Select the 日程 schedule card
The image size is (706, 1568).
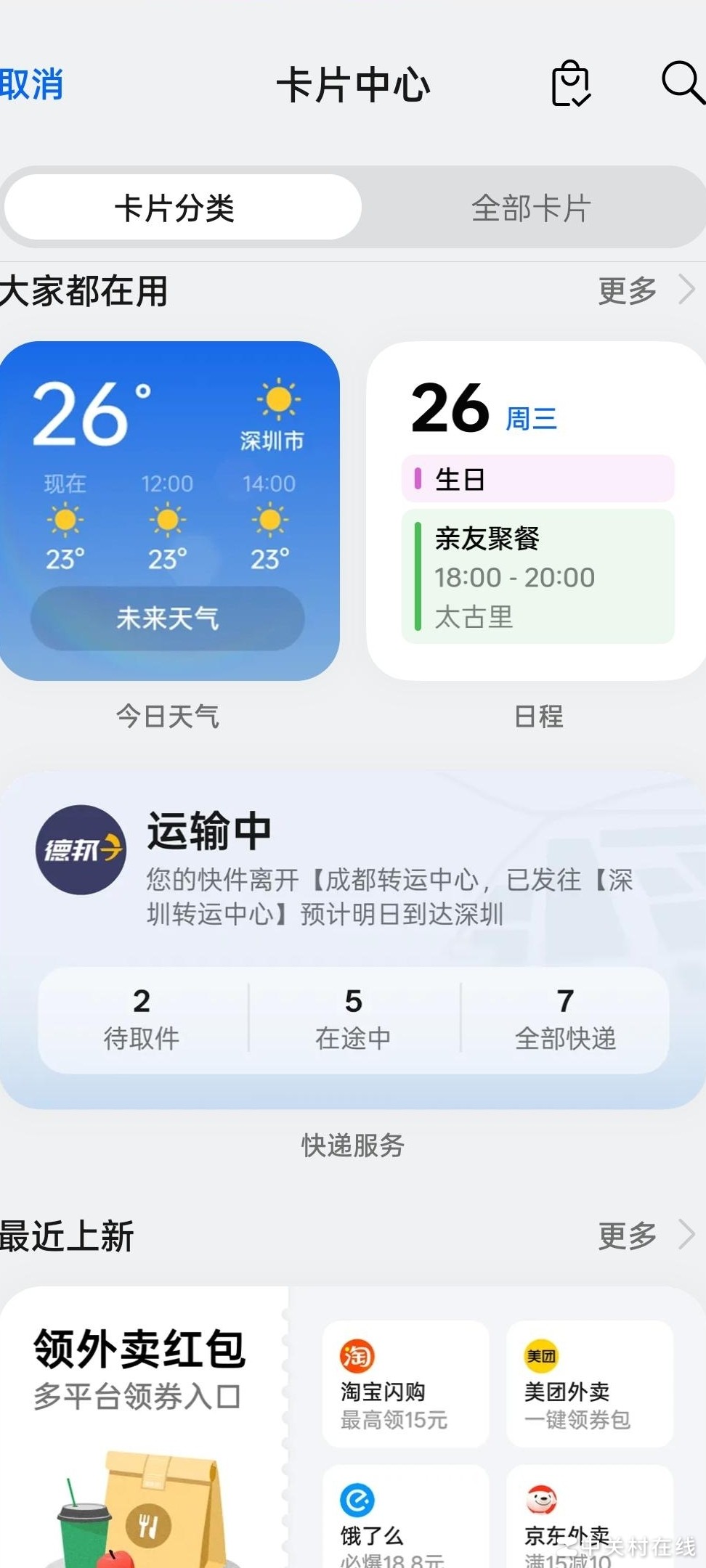pos(537,511)
